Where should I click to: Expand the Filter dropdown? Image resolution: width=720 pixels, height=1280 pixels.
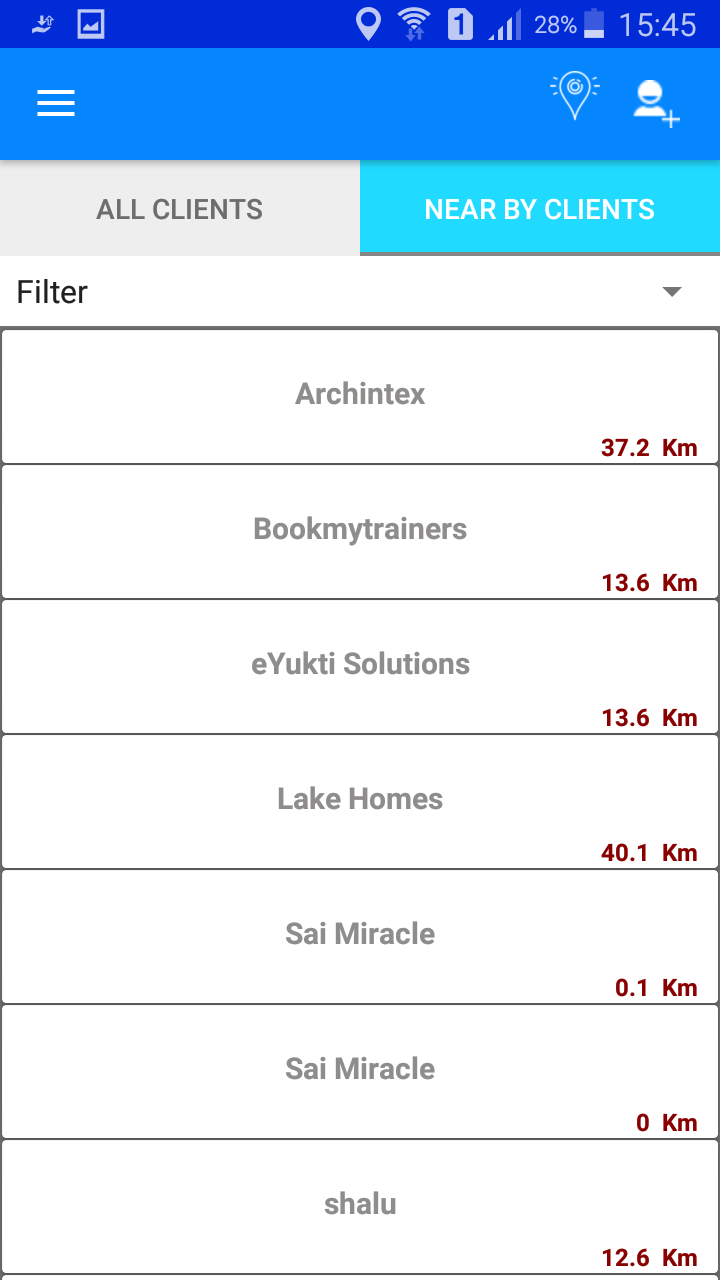point(360,292)
